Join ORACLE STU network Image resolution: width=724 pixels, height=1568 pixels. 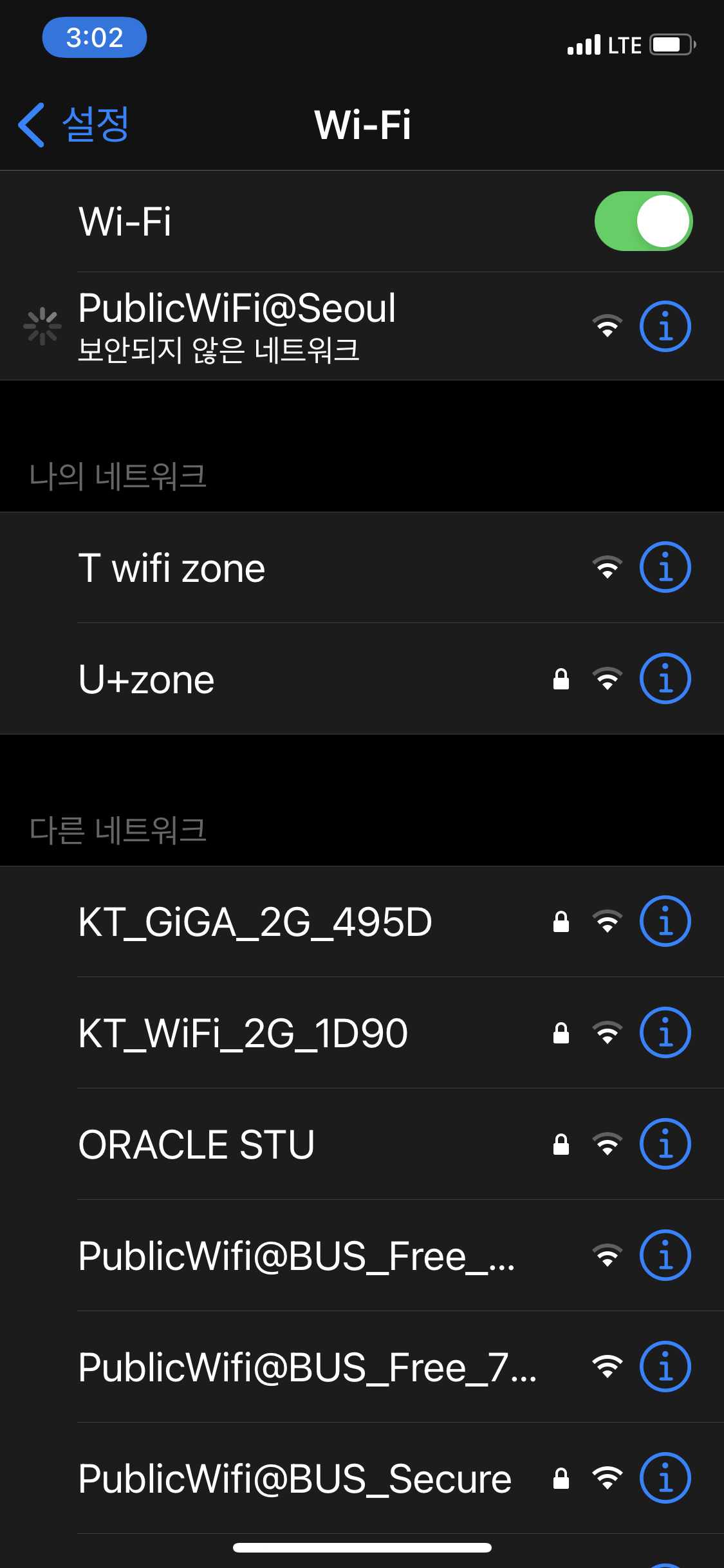[362, 1144]
